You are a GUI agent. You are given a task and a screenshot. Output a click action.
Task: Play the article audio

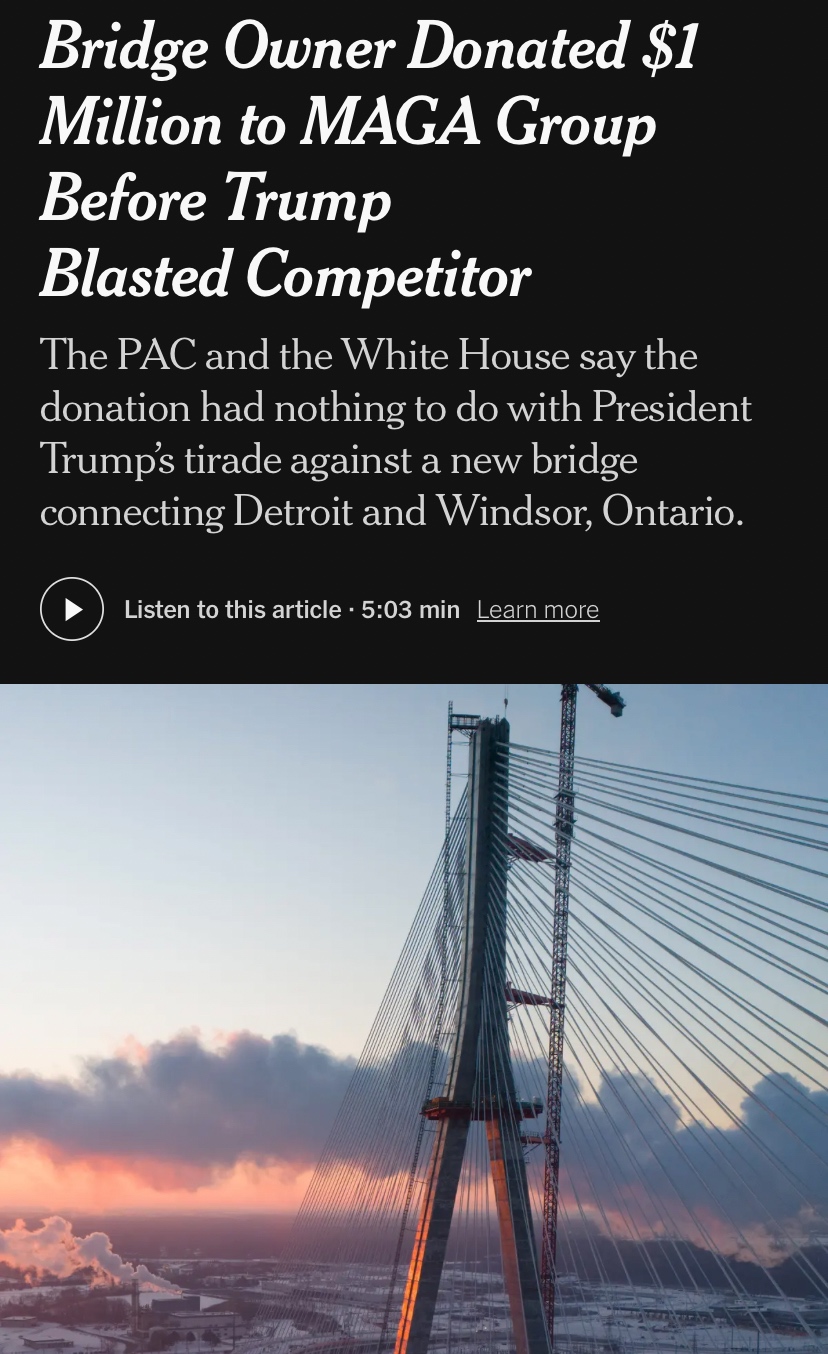tap(72, 609)
